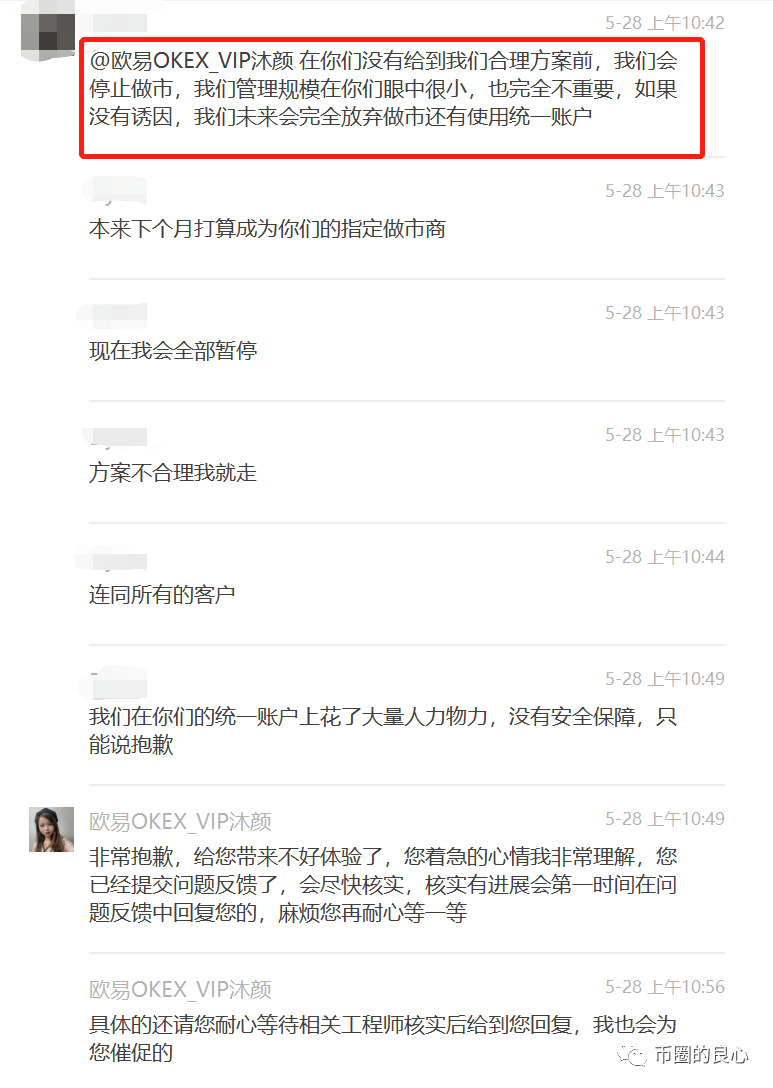Click the 5-28 上午10:42 timestamp

point(665,23)
